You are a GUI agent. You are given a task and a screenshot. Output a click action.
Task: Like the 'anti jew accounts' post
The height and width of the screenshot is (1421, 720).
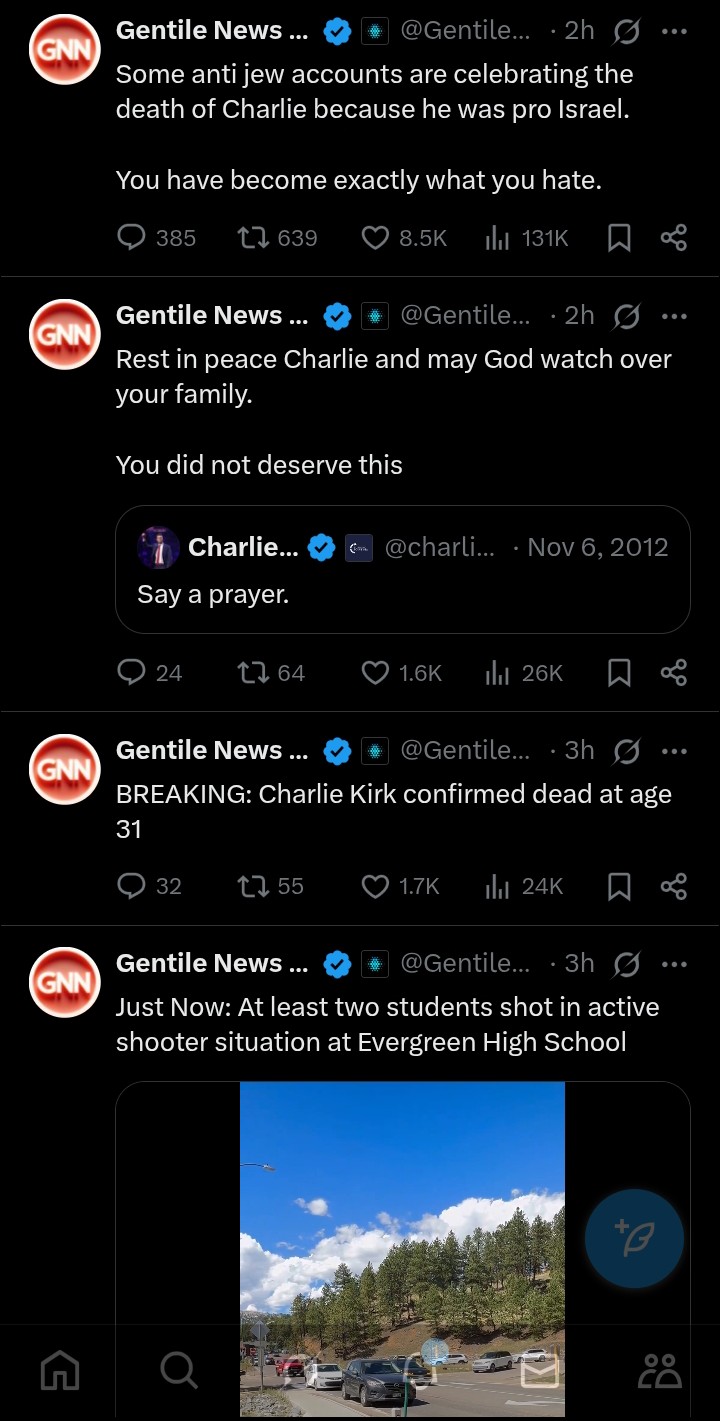point(375,238)
